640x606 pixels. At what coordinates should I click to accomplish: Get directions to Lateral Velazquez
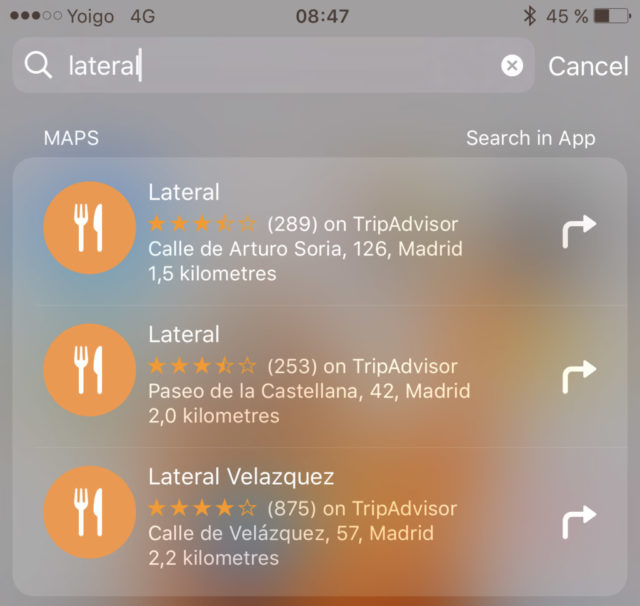click(578, 518)
